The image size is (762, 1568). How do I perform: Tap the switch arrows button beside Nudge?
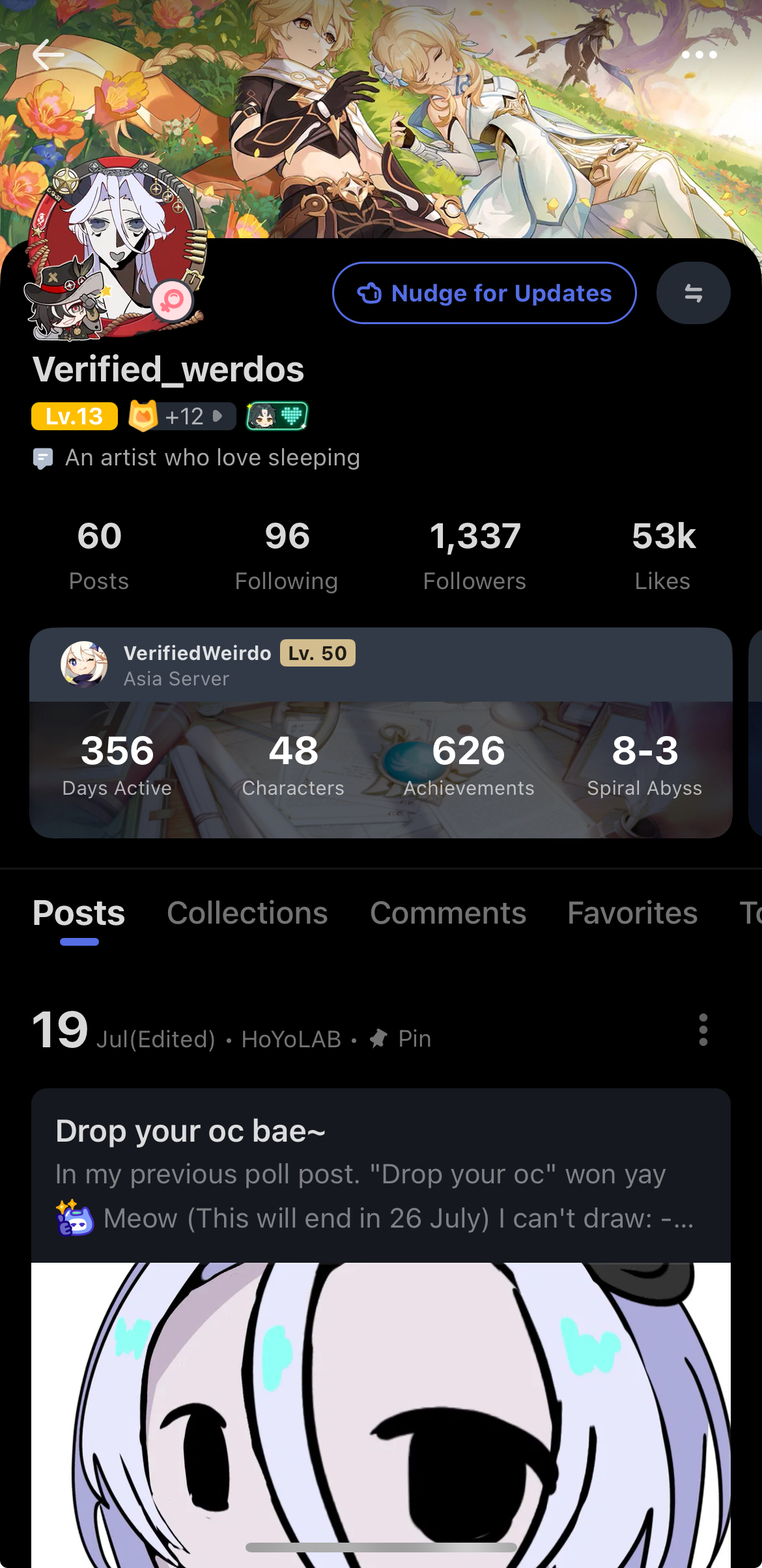pyautogui.click(x=693, y=293)
